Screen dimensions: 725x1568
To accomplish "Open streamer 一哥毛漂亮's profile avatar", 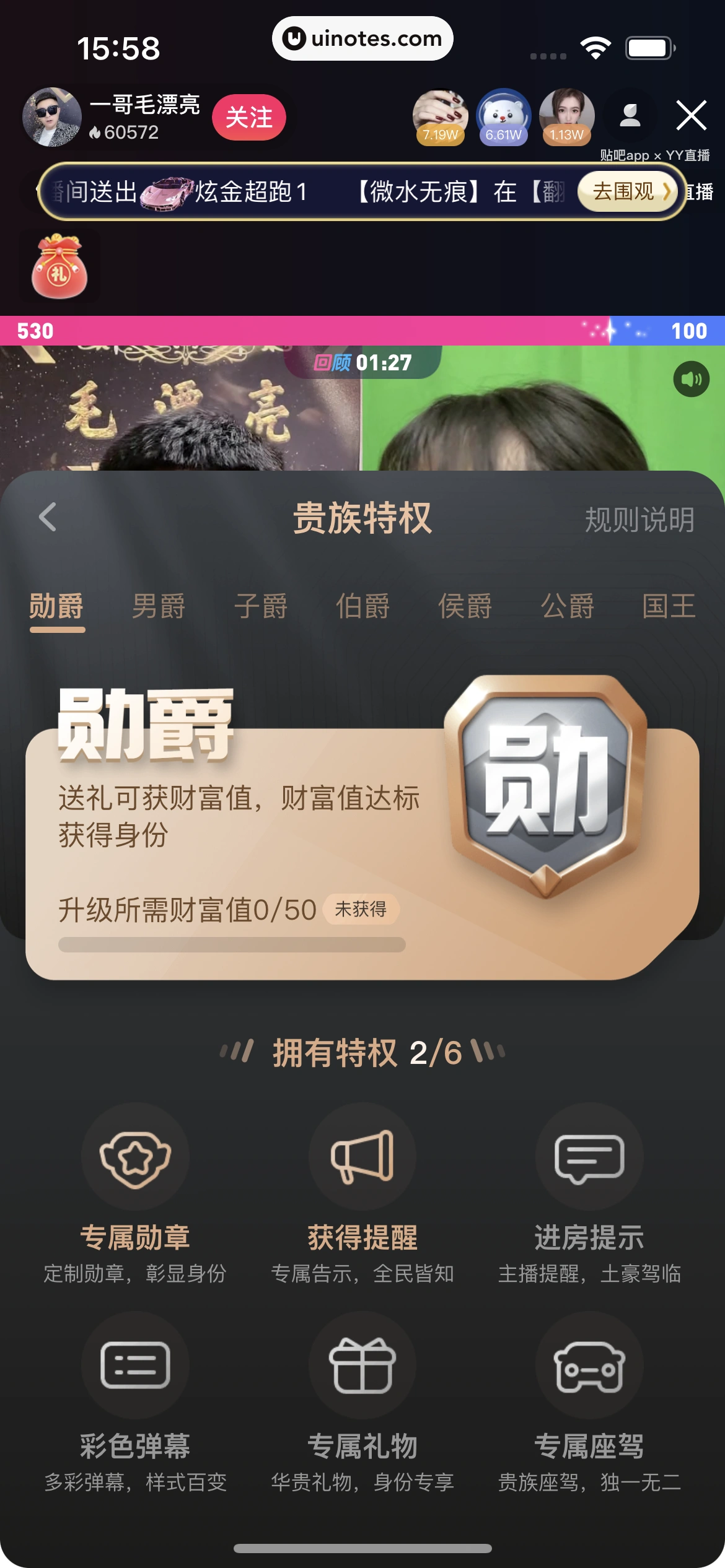I will click(x=52, y=117).
